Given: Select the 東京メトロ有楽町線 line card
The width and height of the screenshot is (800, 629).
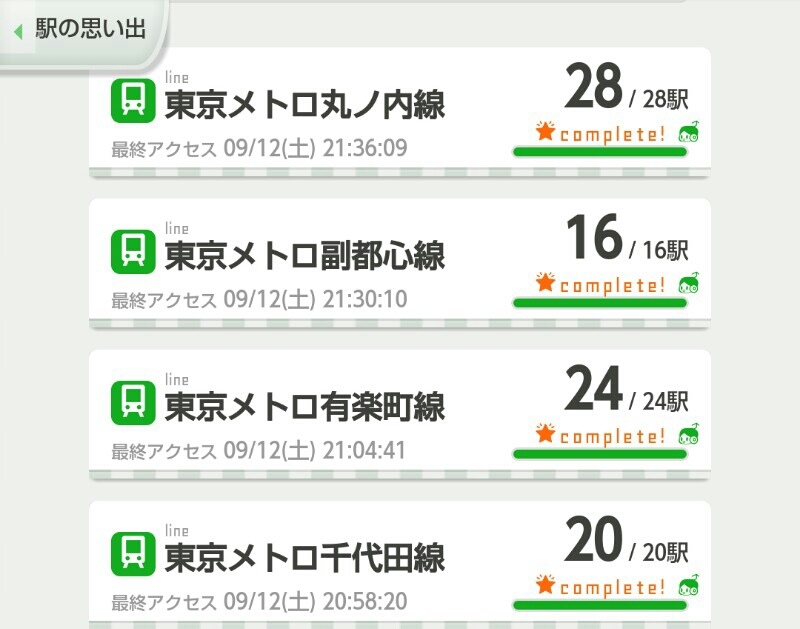Looking at the screenshot, I should pos(400,412).
